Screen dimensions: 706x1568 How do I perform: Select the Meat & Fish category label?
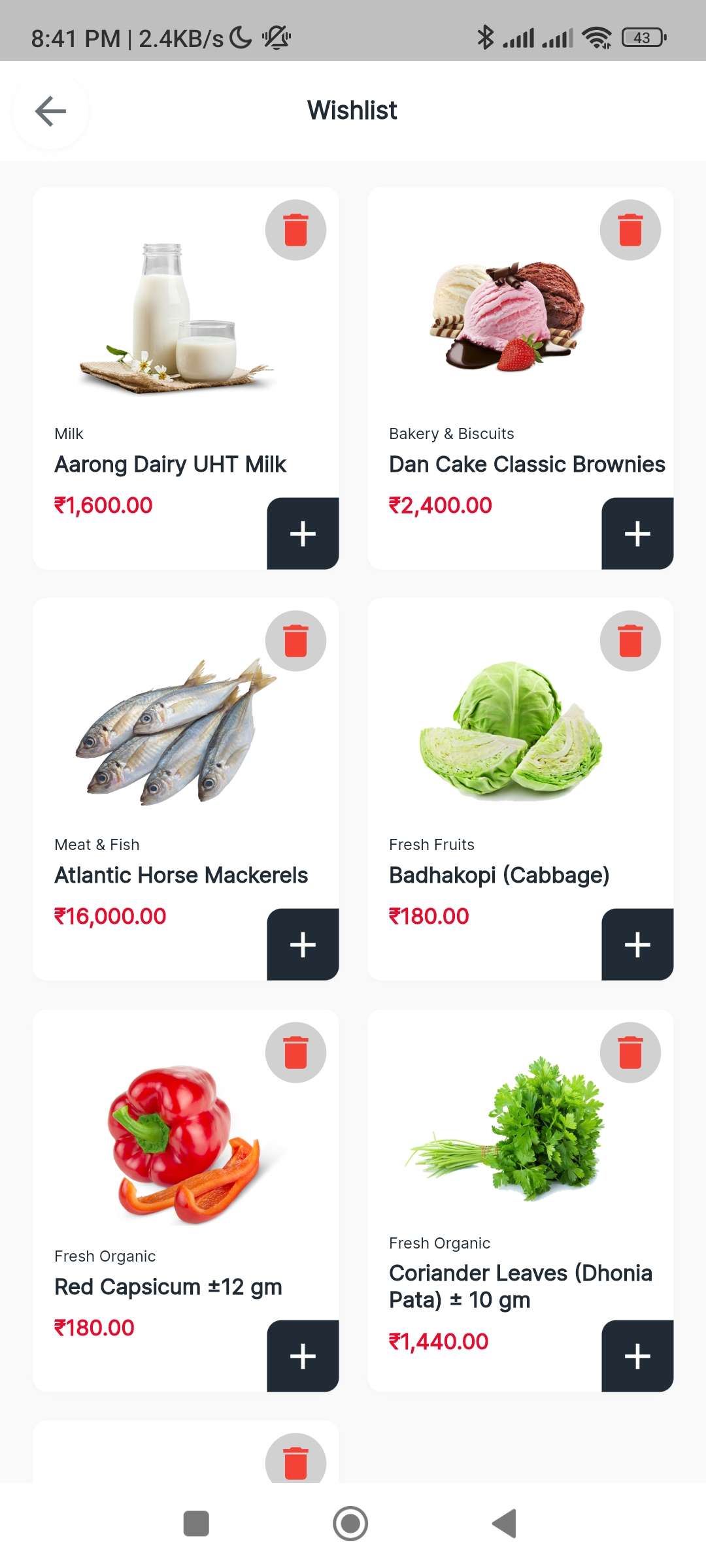click(x=96, y=844)
